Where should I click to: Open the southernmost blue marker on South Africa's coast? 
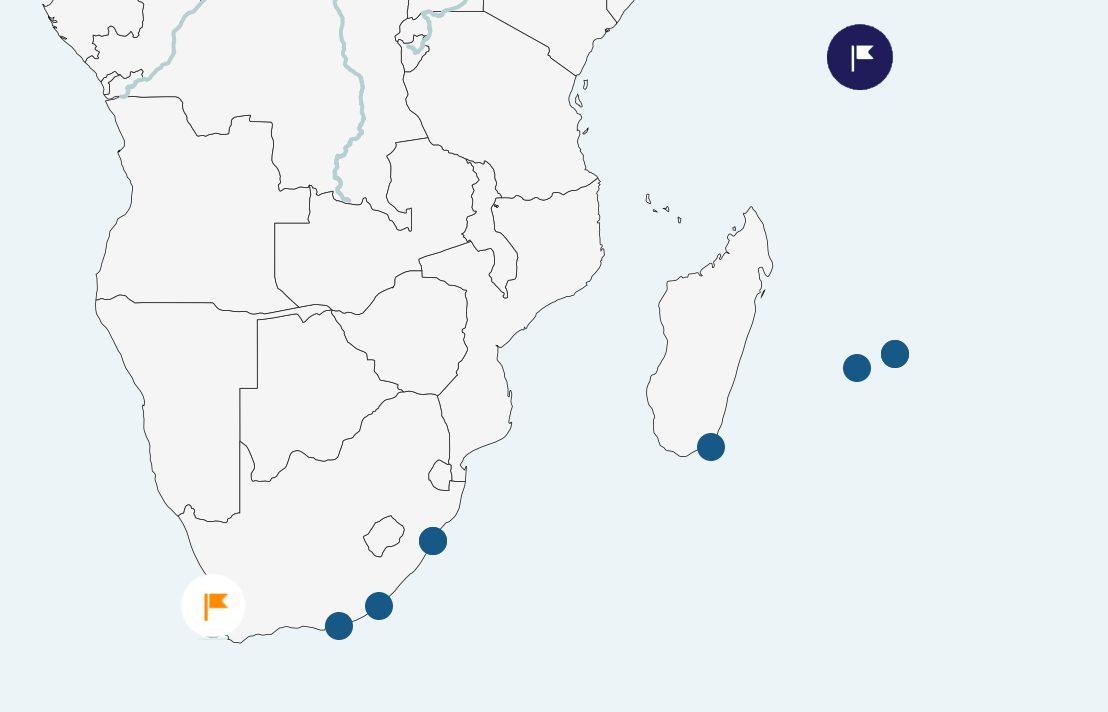point(339,626)
